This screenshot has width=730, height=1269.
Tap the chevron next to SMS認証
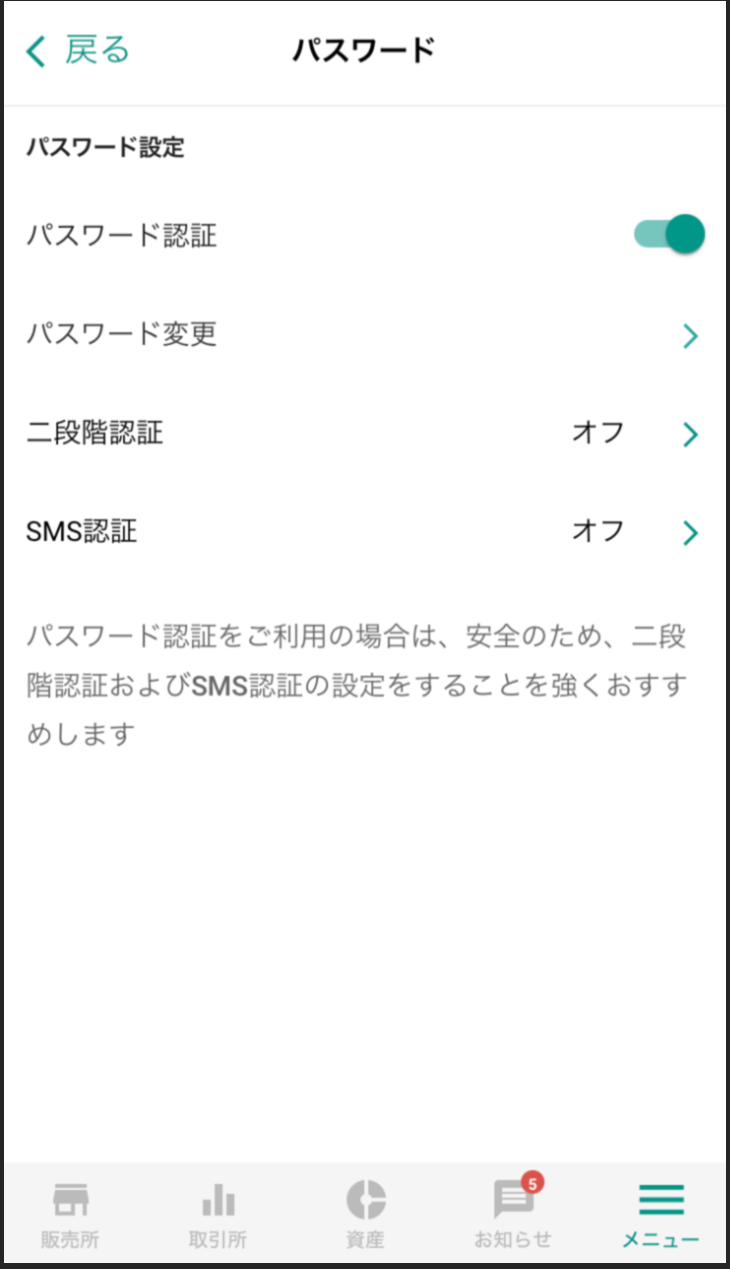[x=689, y=532]
